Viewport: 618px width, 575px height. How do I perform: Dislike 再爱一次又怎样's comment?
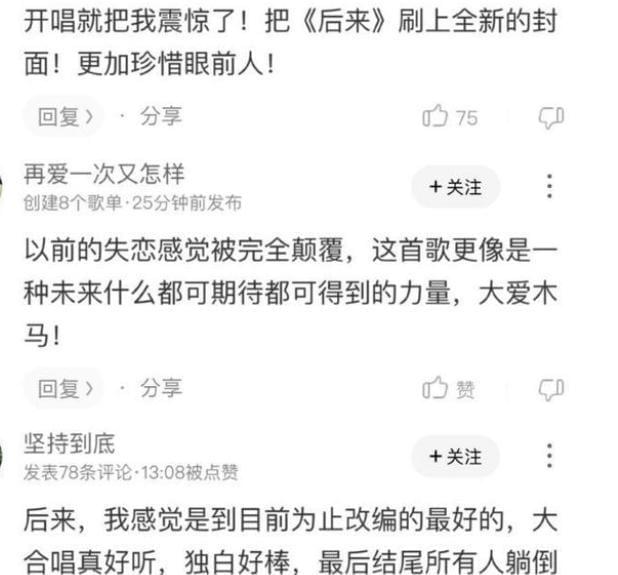point(551,389)
